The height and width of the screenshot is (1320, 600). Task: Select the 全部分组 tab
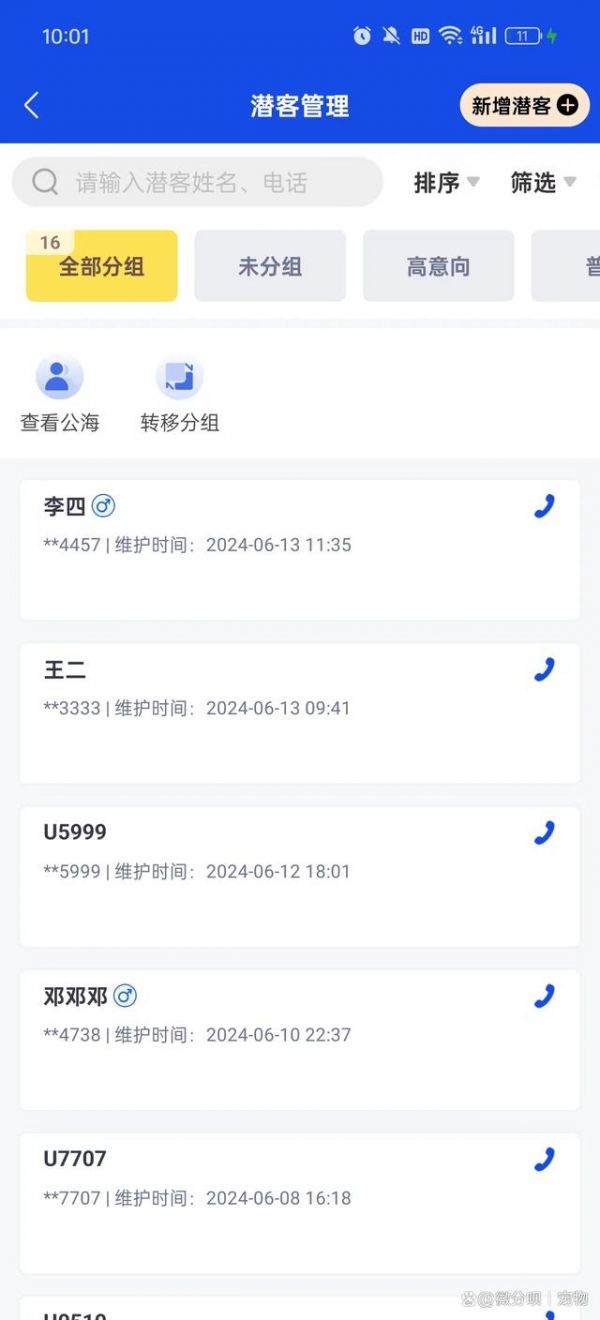[x=102, y=266]
